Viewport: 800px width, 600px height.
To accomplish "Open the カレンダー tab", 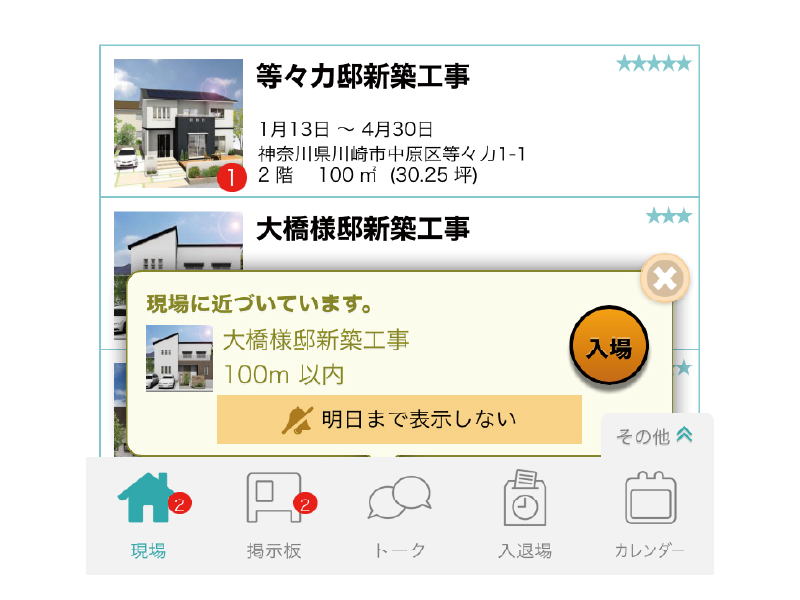I will 650,517.
